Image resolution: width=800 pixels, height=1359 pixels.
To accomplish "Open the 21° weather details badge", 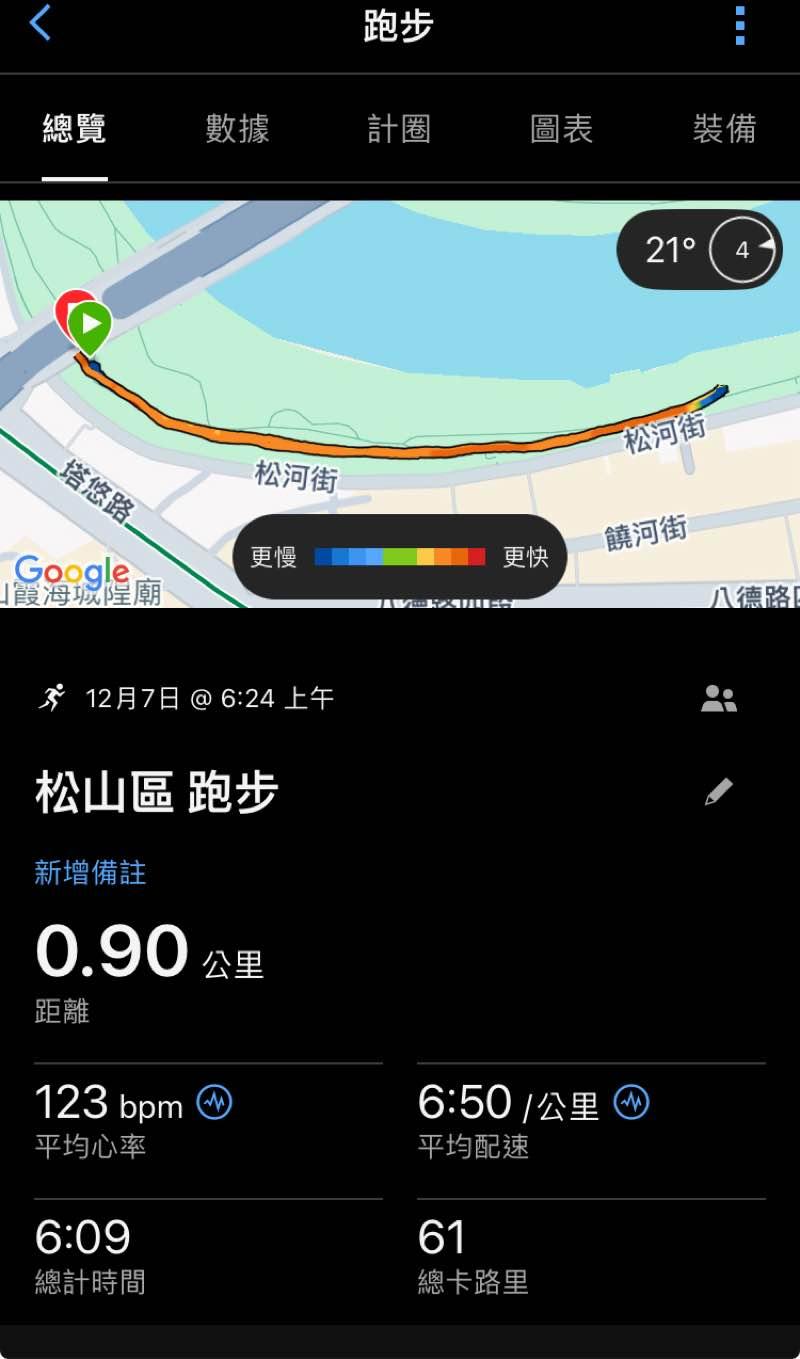I will (x=699, y=250).
